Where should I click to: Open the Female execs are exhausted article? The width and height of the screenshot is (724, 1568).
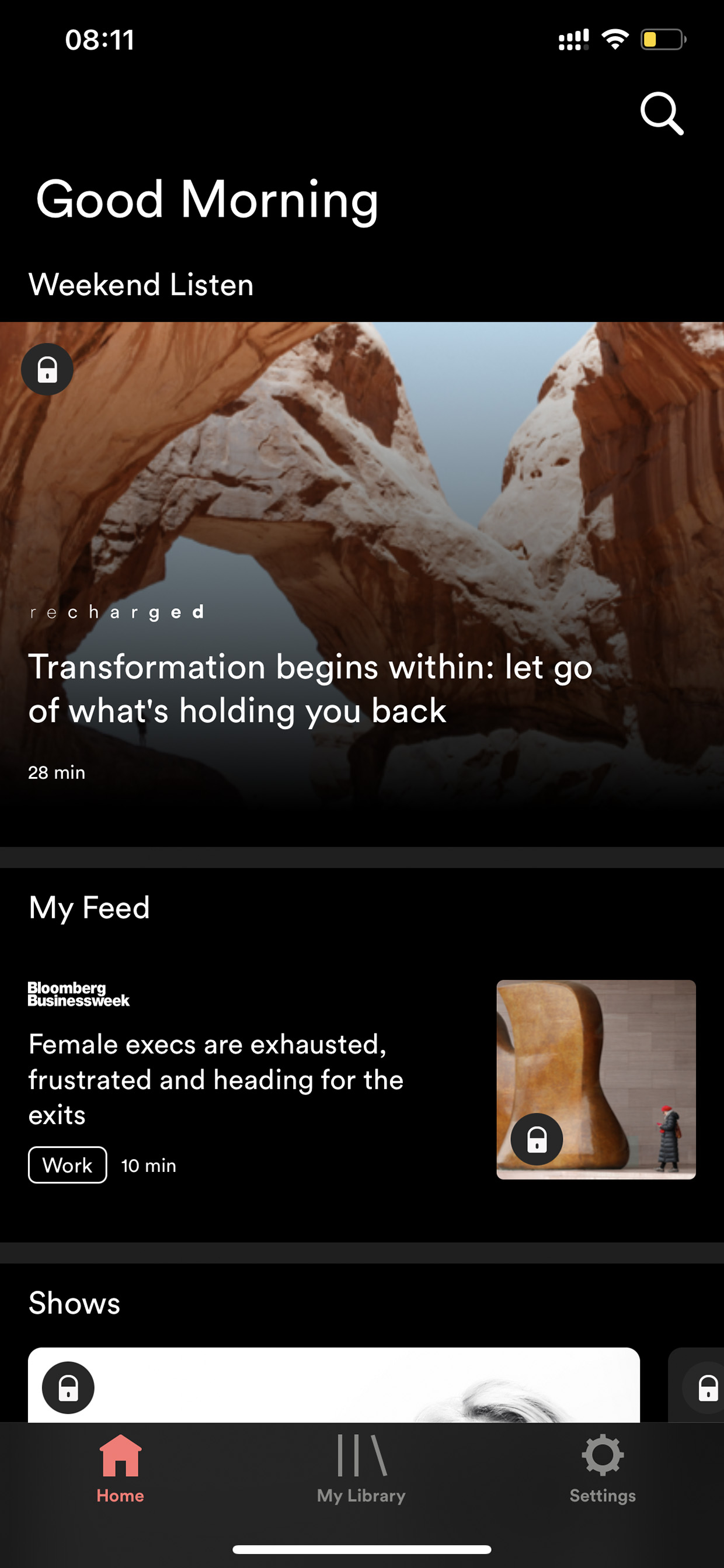tap(362, 1079)
